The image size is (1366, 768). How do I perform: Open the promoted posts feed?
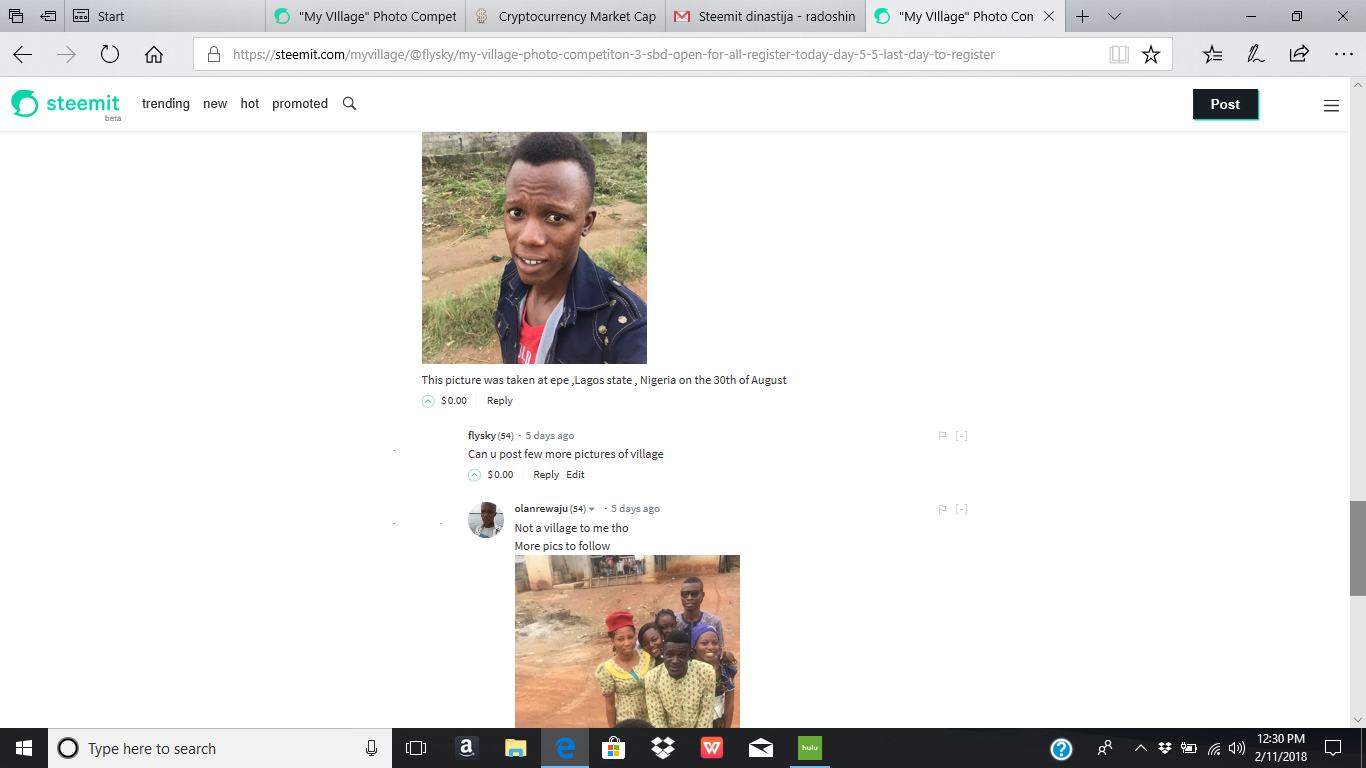pos(300,103)
